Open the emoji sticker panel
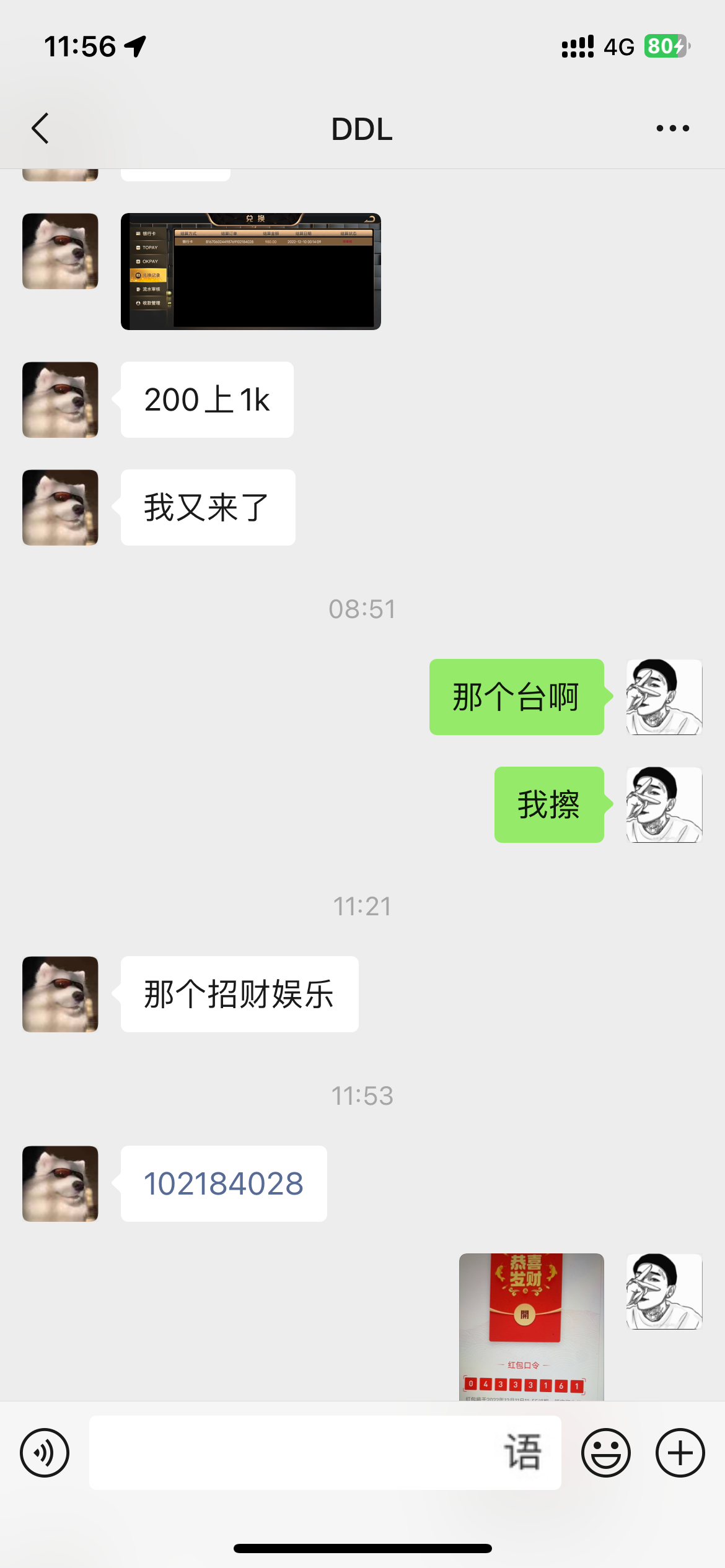725x1568 pixels. coord(605,1453)
